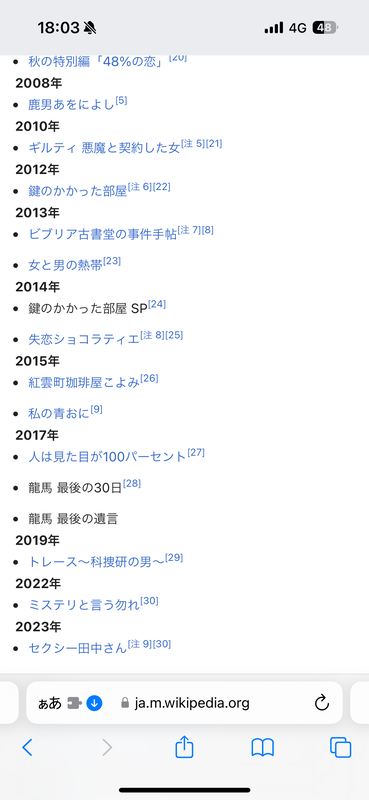Go back to the previous page
Image resolution: width=369 pixels, height=800 pixels.
(x=27, y=748)
